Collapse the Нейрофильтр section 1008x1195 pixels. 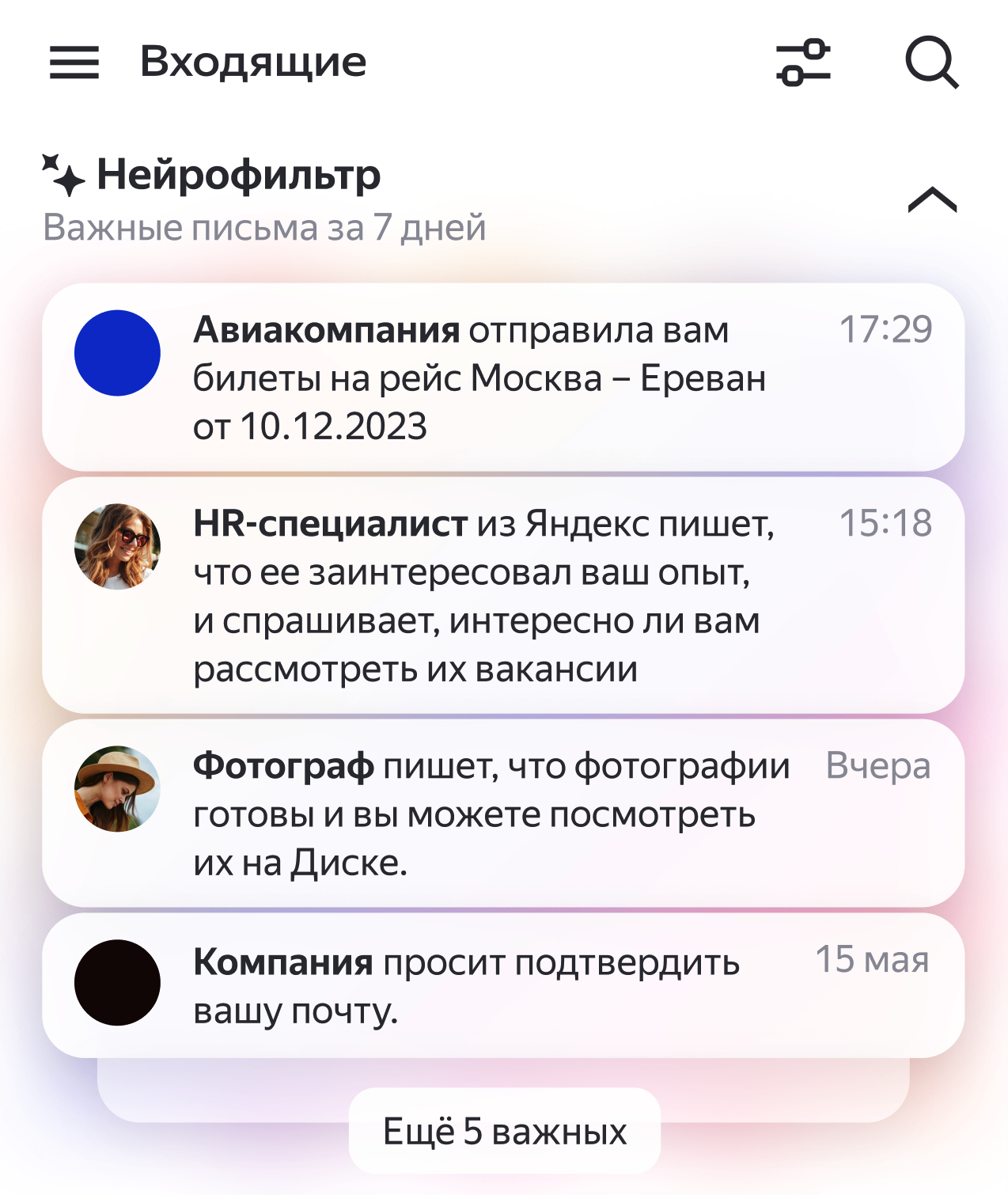932,200
